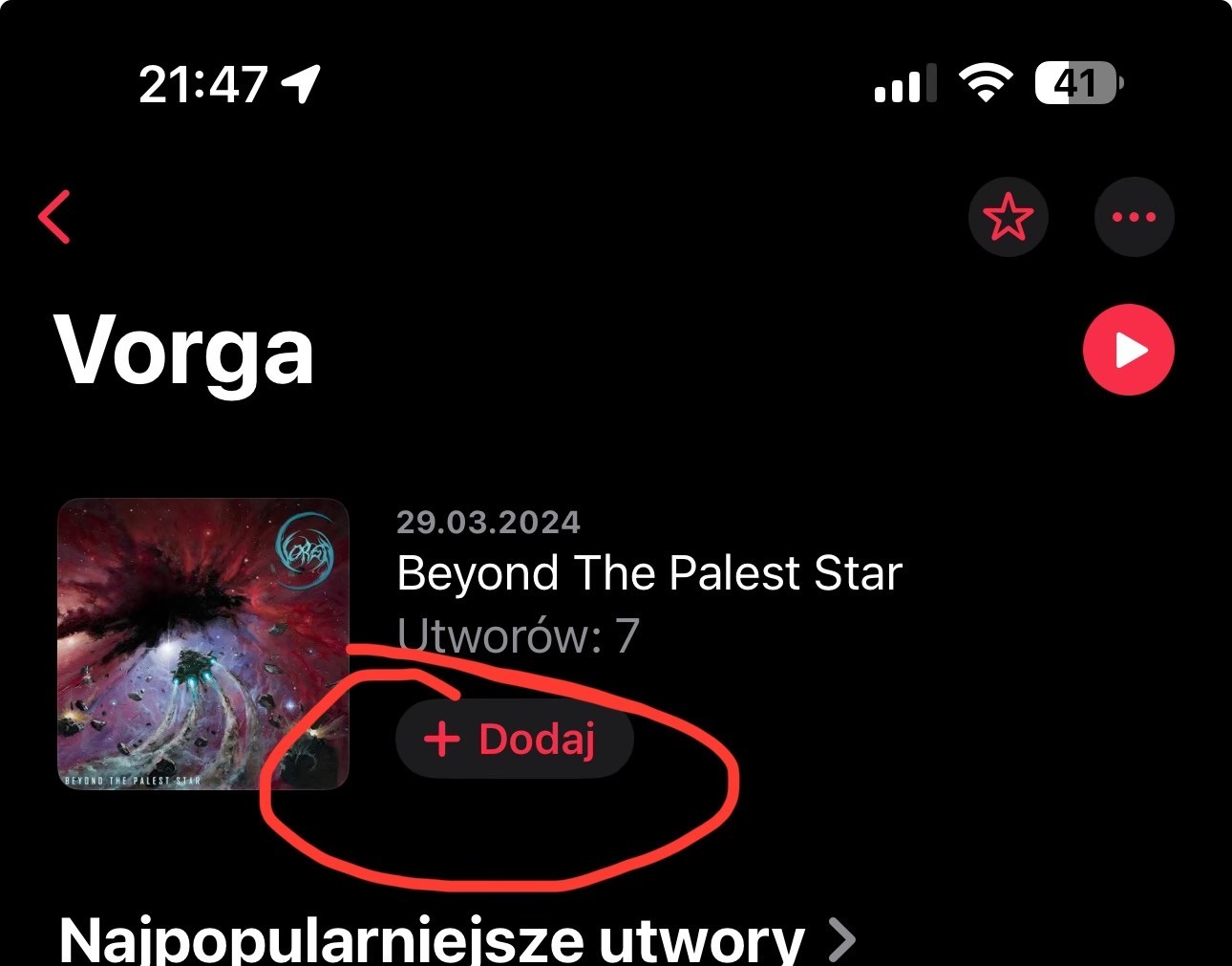
Task: Play Vorga's music with the red button
Action: 1128,350
